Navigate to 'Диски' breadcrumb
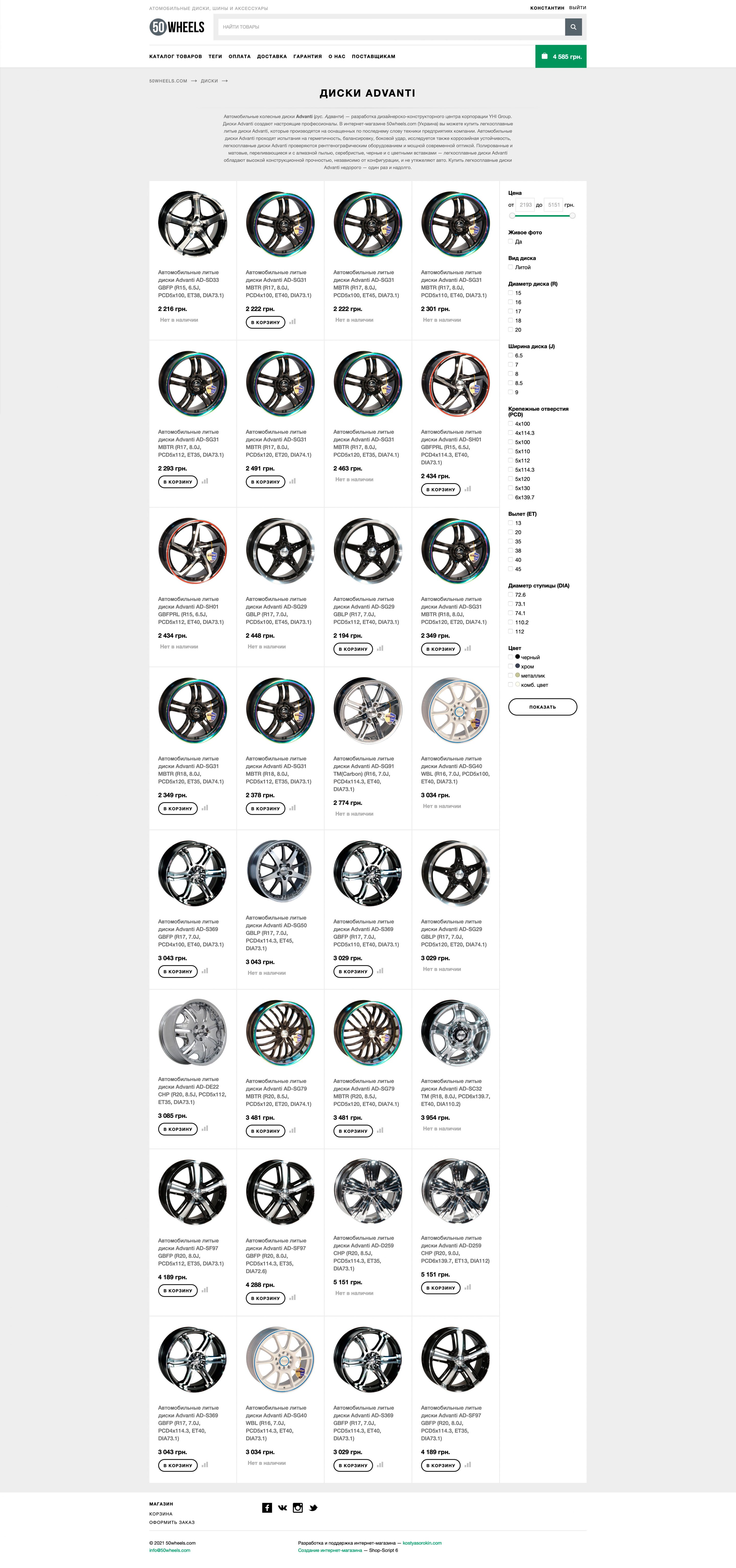 [209, 81]
